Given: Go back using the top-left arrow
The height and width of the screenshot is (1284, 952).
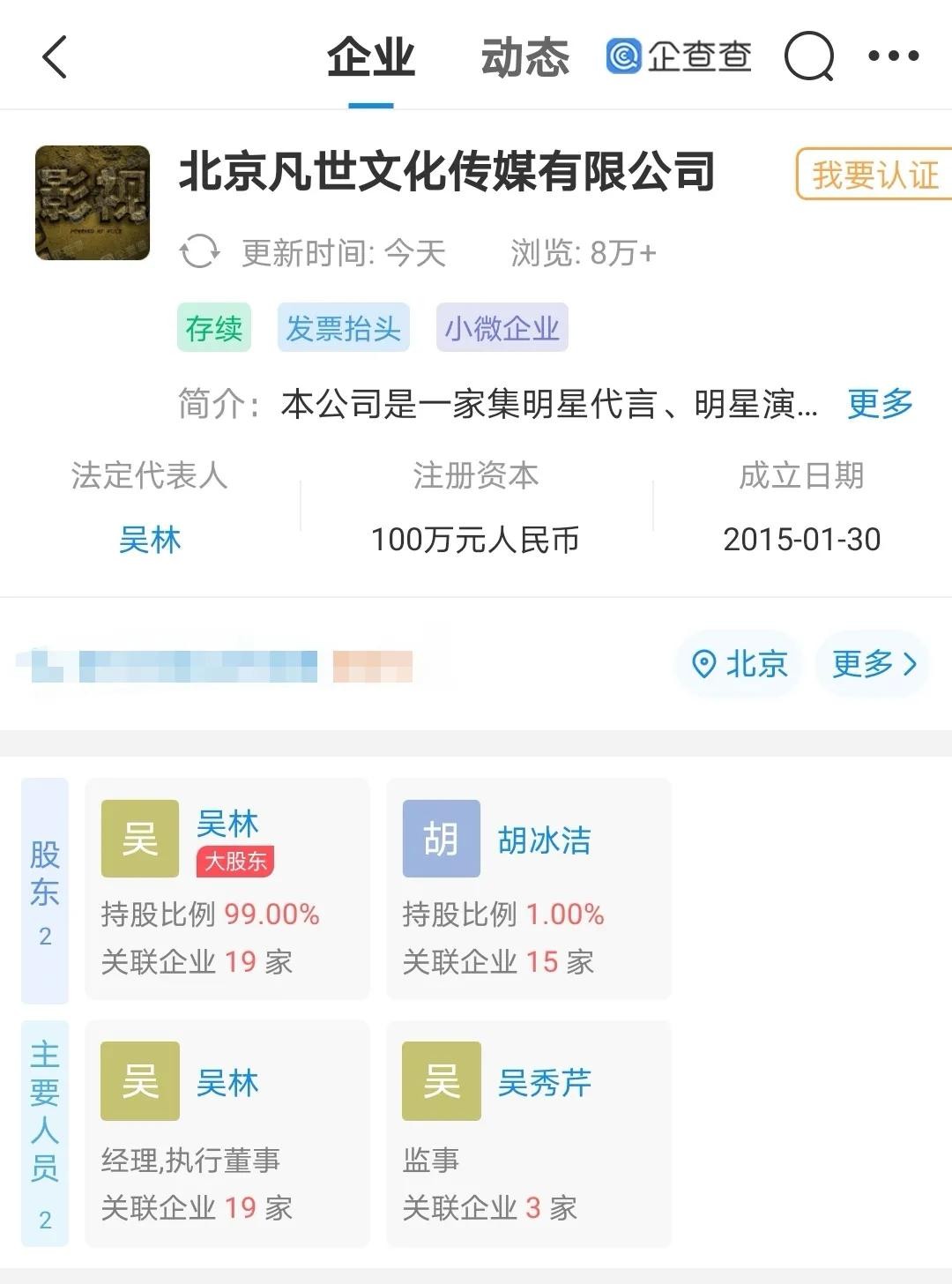Looking at the screenshot, I should tap(55, 57).
